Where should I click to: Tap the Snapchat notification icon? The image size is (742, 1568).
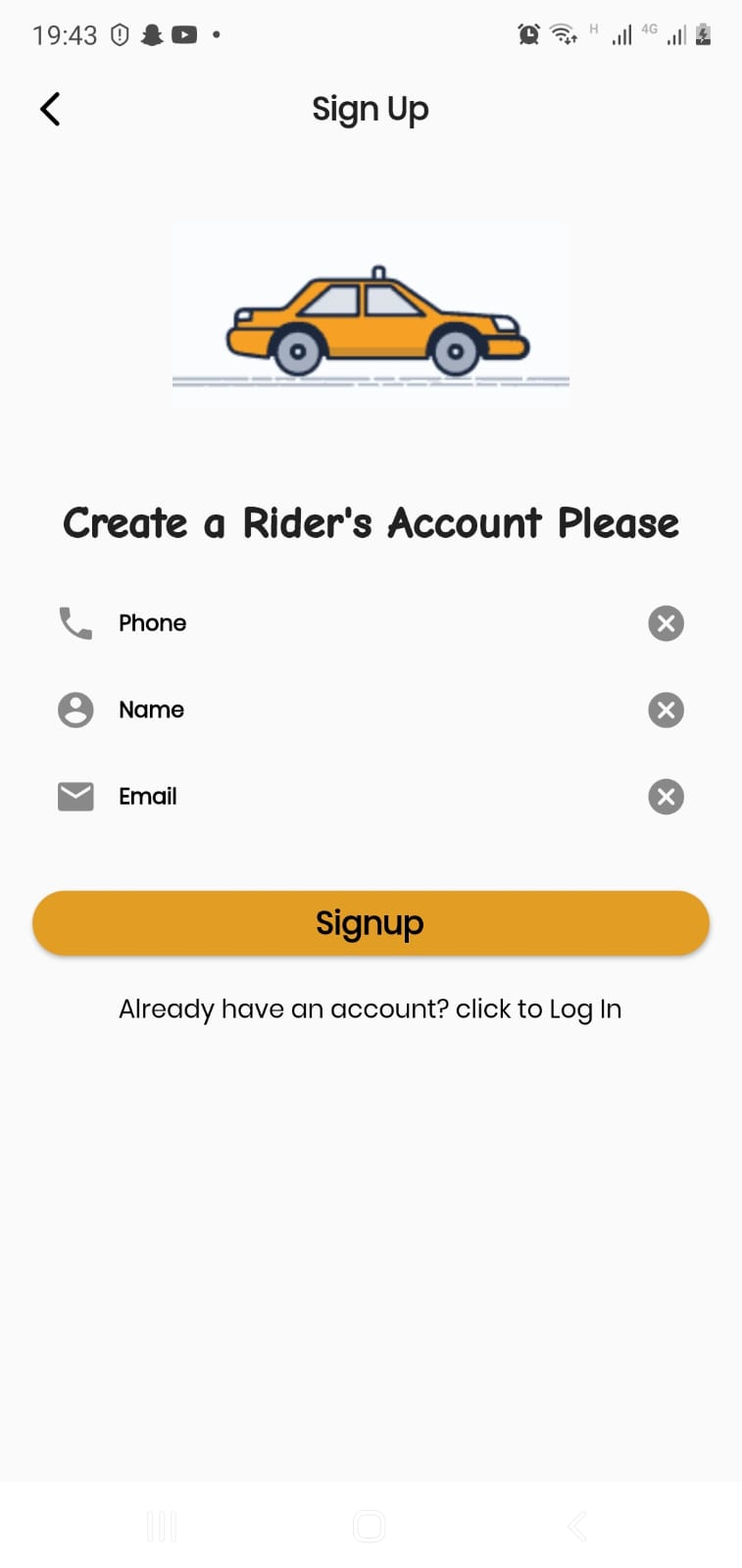pos(152,35)
